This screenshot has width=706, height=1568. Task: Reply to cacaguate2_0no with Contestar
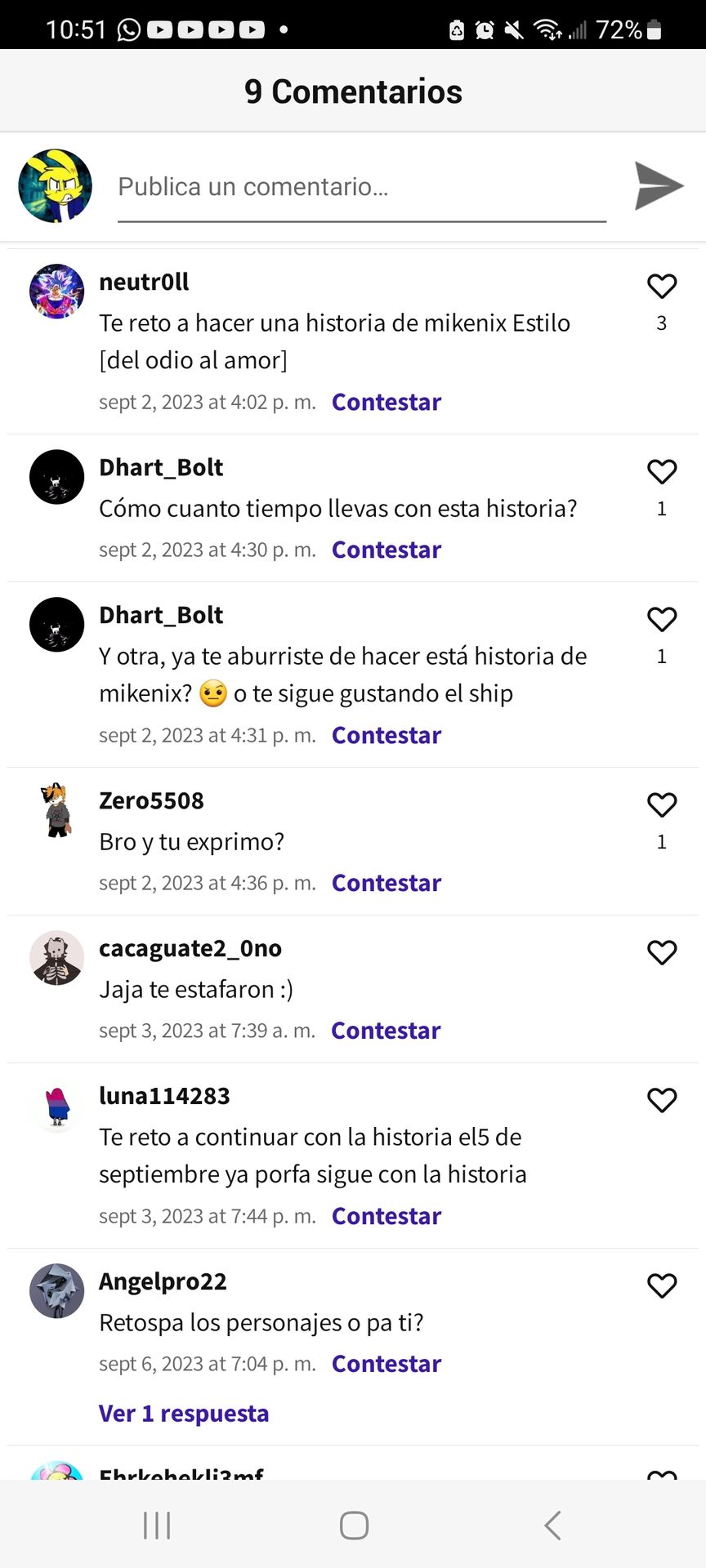[386, 1031]
